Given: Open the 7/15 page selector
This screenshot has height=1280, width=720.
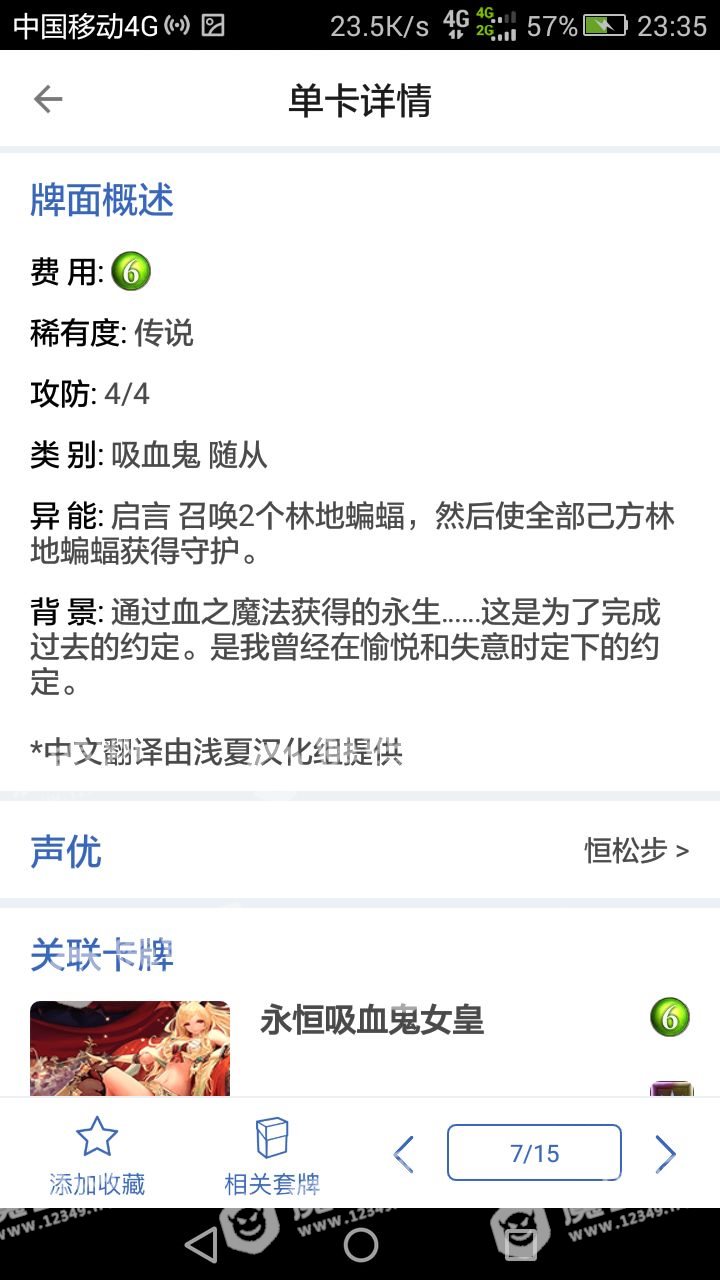Looking at the screenshot, I should (534, 1153).
